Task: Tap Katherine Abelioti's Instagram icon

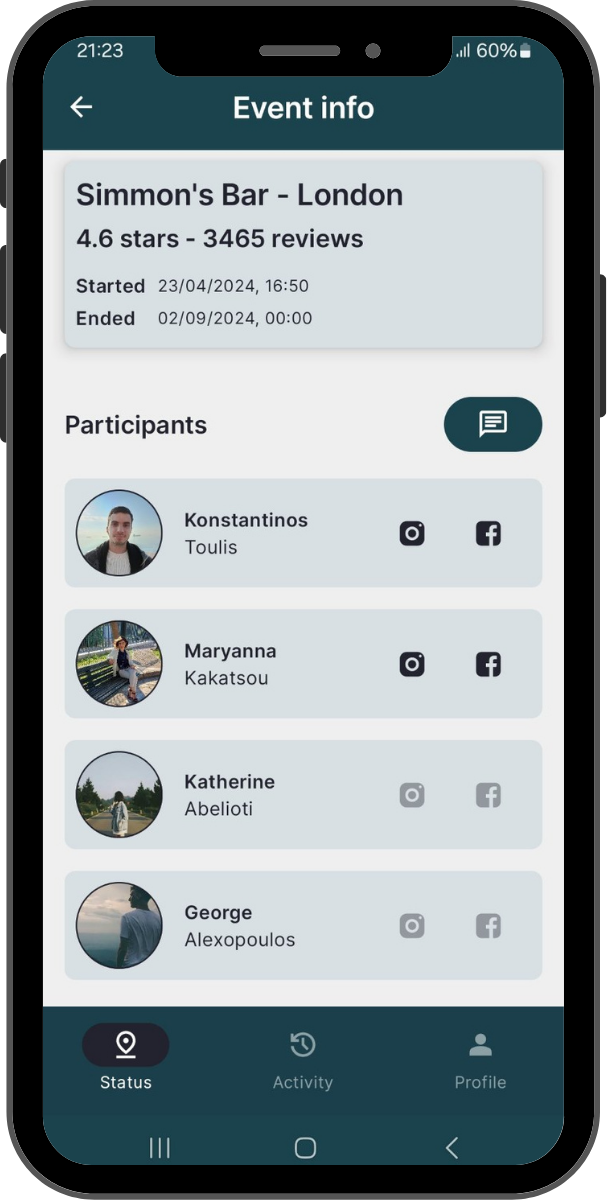Action: [412, 795]
